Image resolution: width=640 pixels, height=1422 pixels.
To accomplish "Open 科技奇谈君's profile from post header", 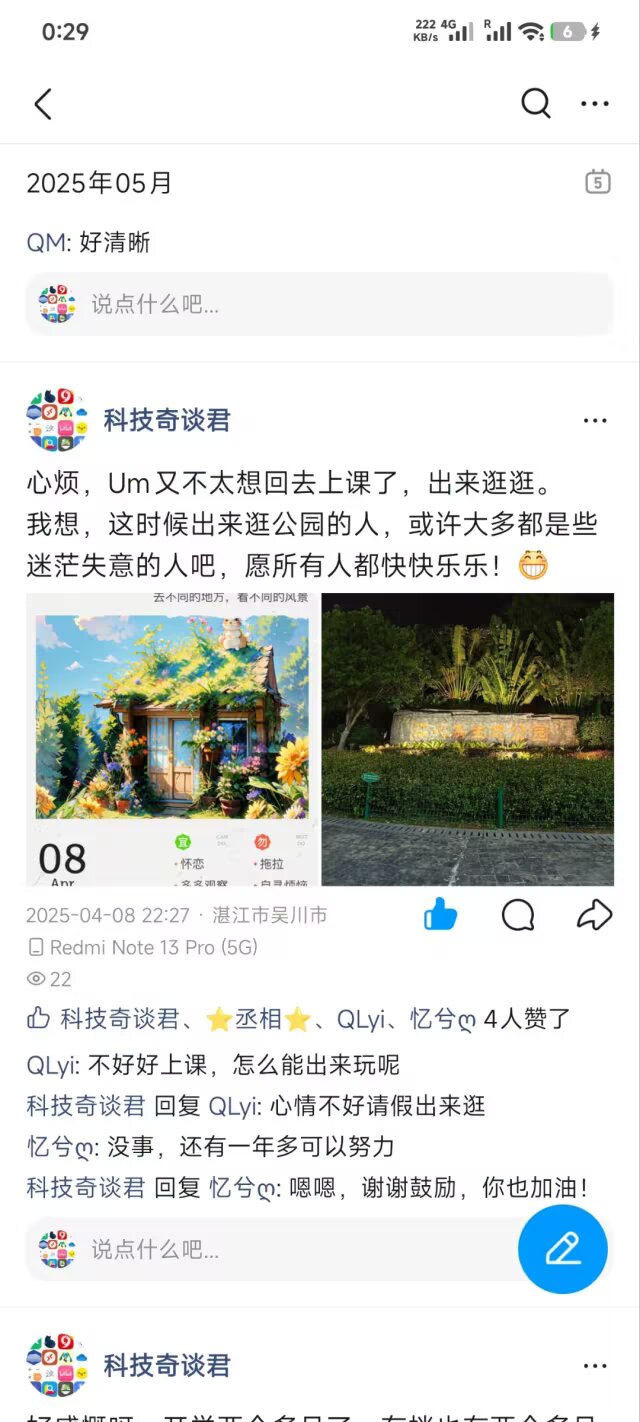I will pos(167,420).
